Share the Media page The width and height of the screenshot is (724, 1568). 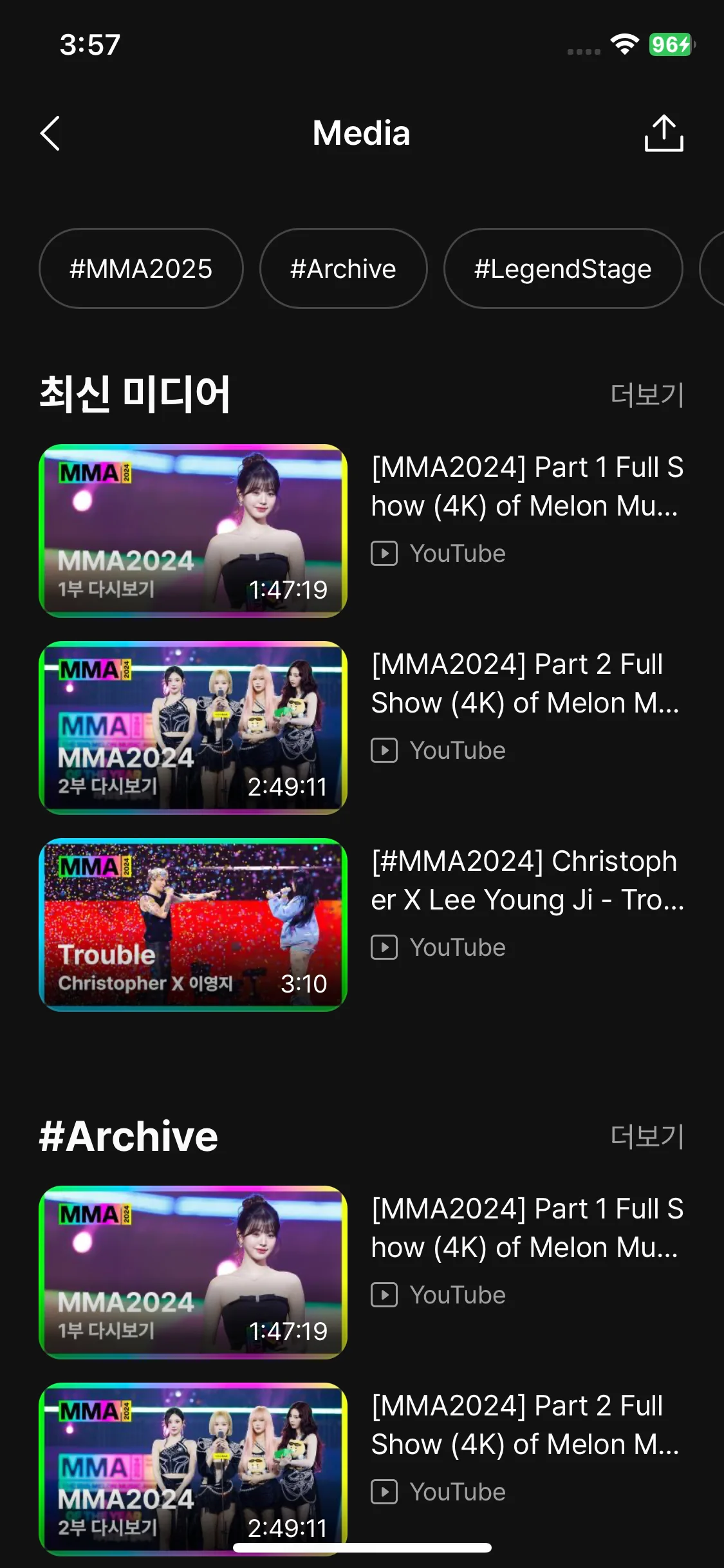[664, 133]
